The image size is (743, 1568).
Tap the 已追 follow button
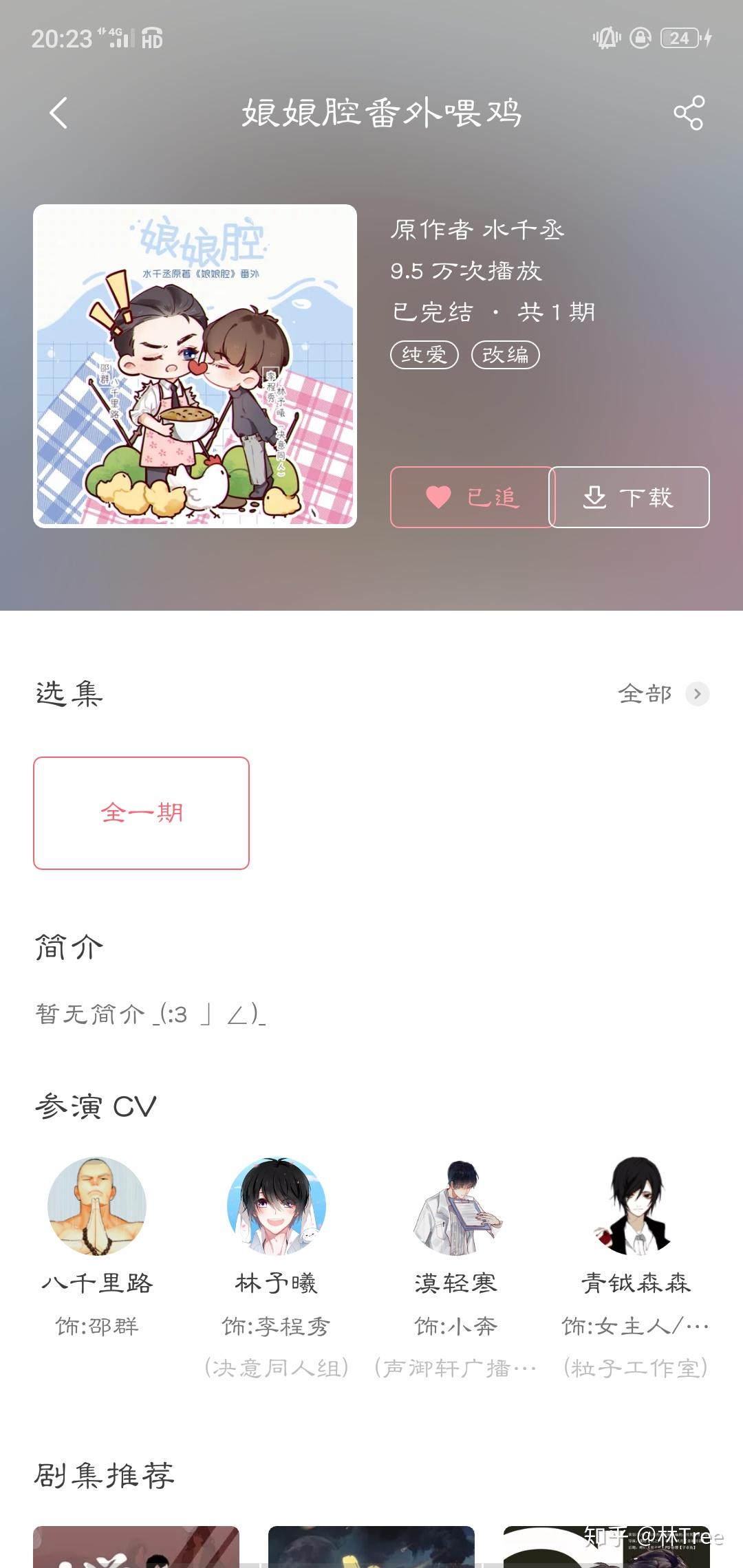coord(471,497)
